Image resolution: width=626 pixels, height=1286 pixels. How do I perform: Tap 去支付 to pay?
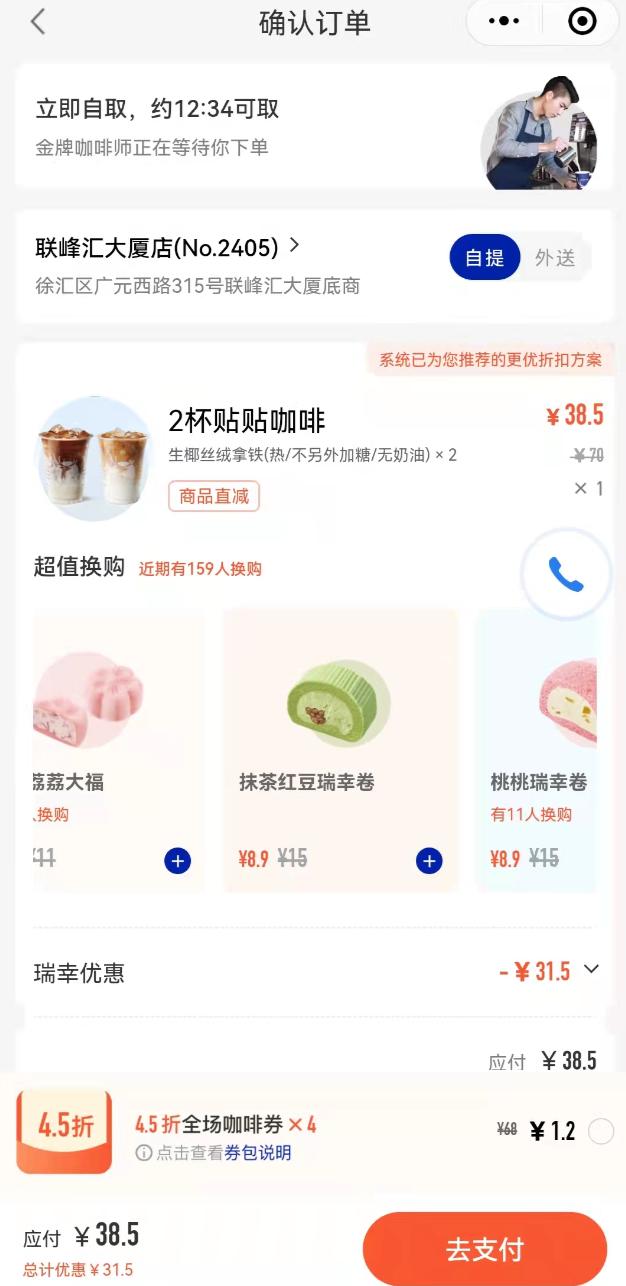tap(485, 1249)
